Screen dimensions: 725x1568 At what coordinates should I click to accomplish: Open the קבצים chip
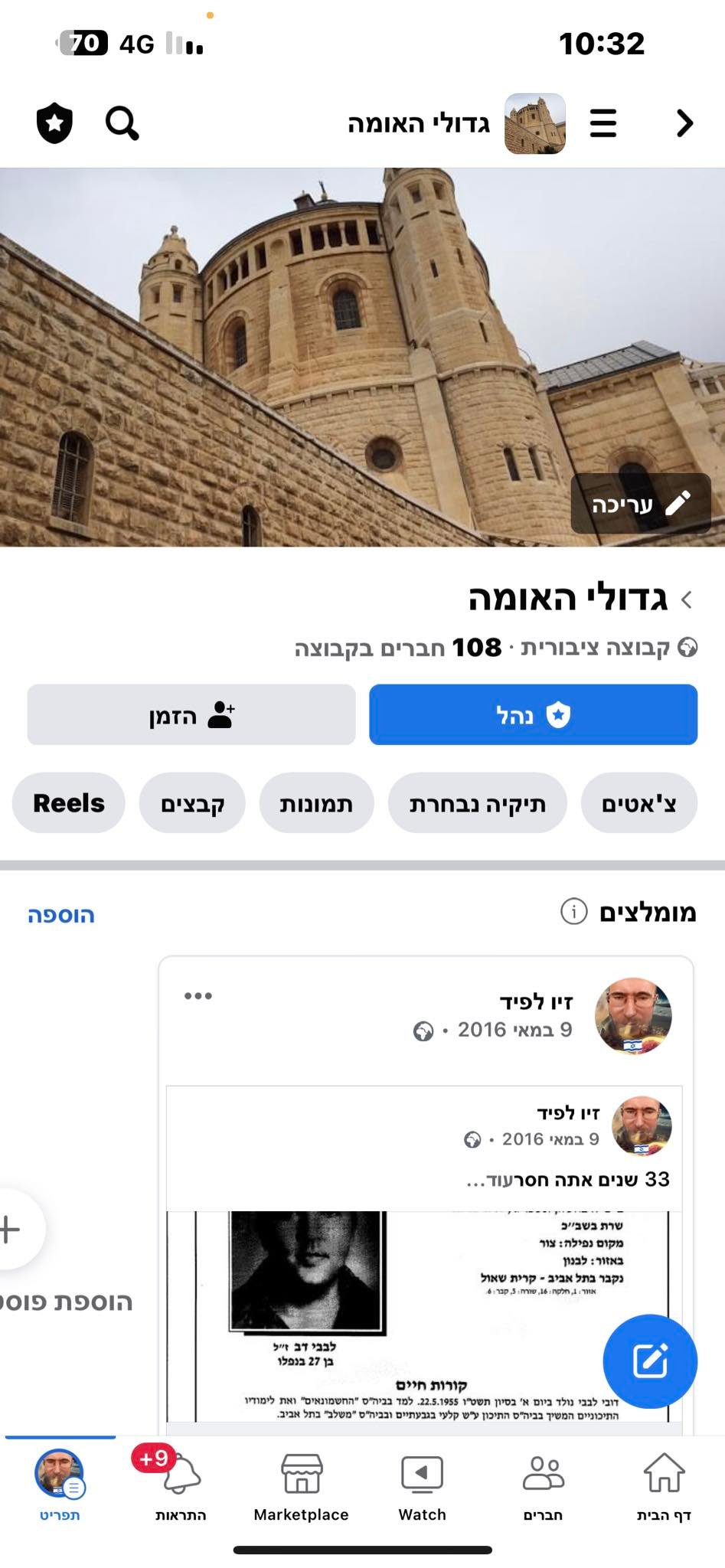click(x=192, y=803)
